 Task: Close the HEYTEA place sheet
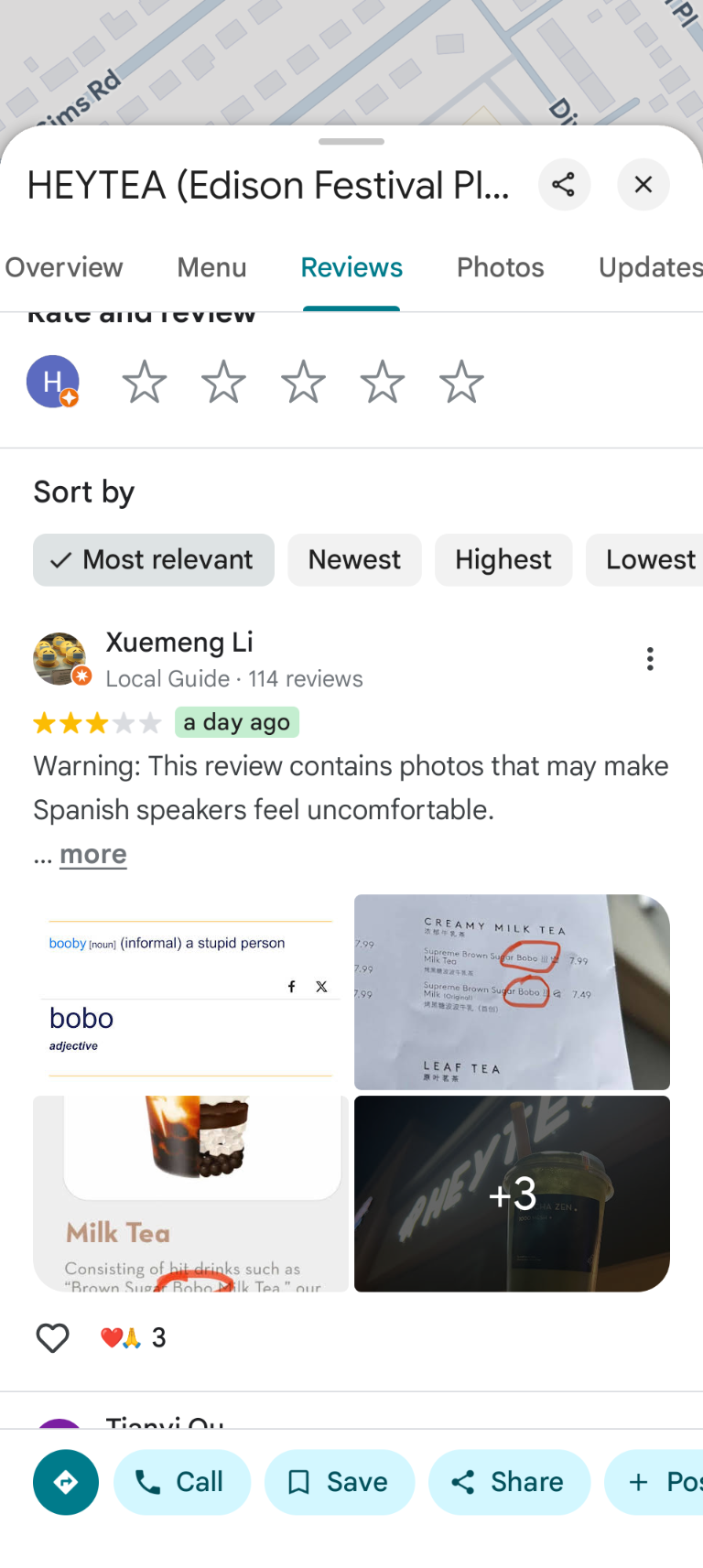pyautogui.click(x=644, y=185)
